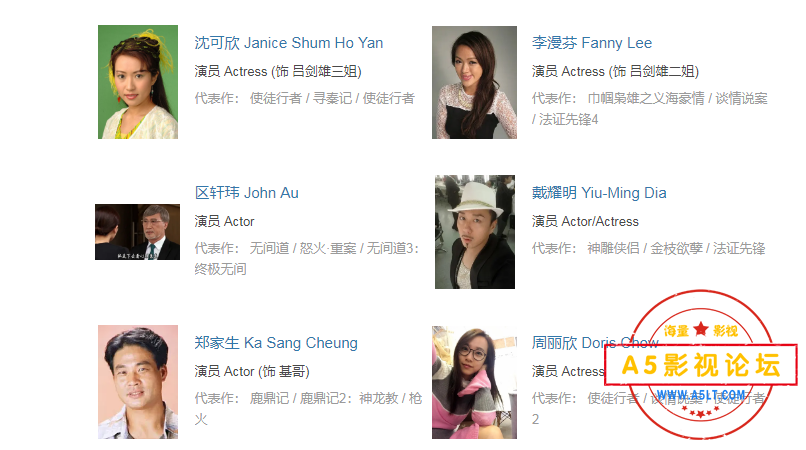The width and height of the screenshot is (806, 450).
Task: Tap the photo of 戴耀明
Action: tap(474, 232)
